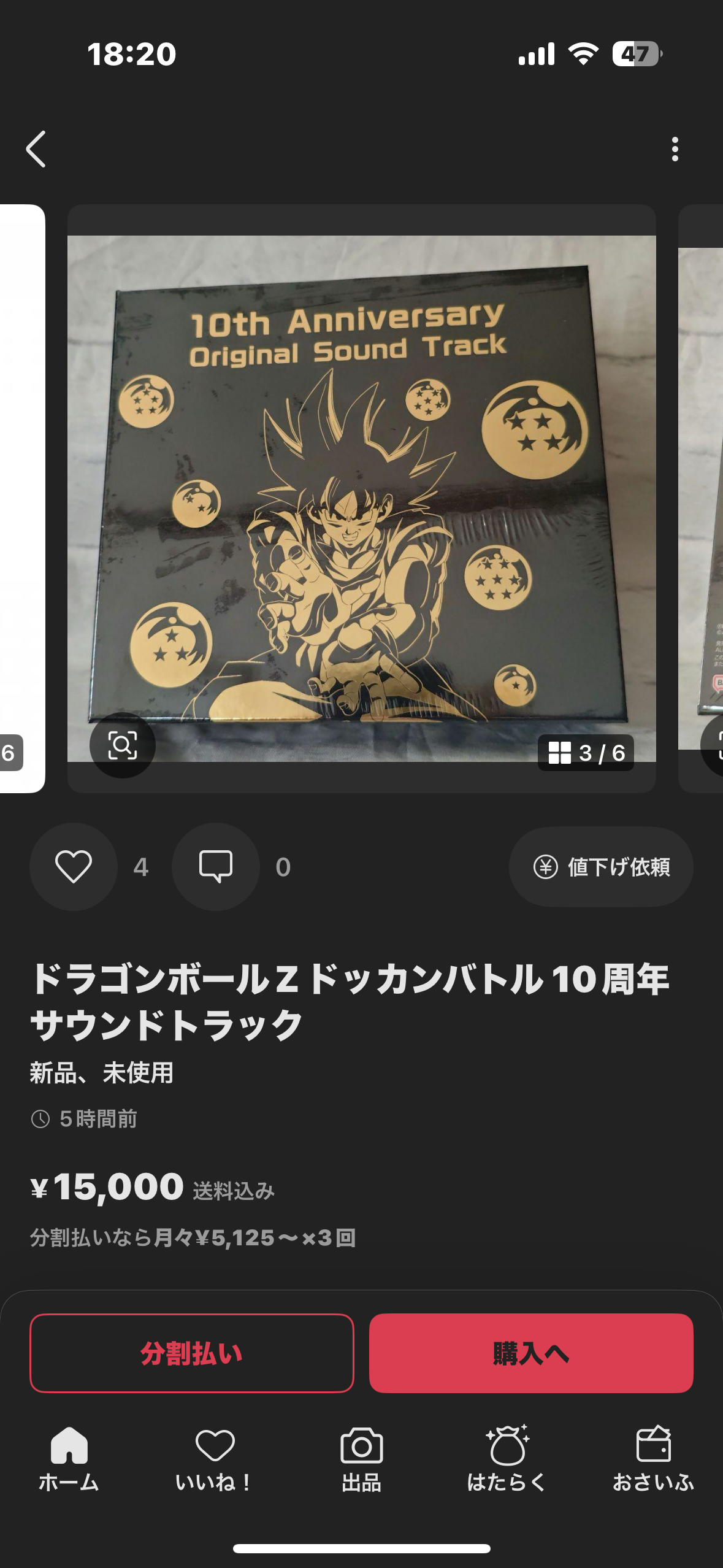This screenshot has height=1568, width=723.
Task: Proceed to purchase with 購入へ
Action: 531,1353
